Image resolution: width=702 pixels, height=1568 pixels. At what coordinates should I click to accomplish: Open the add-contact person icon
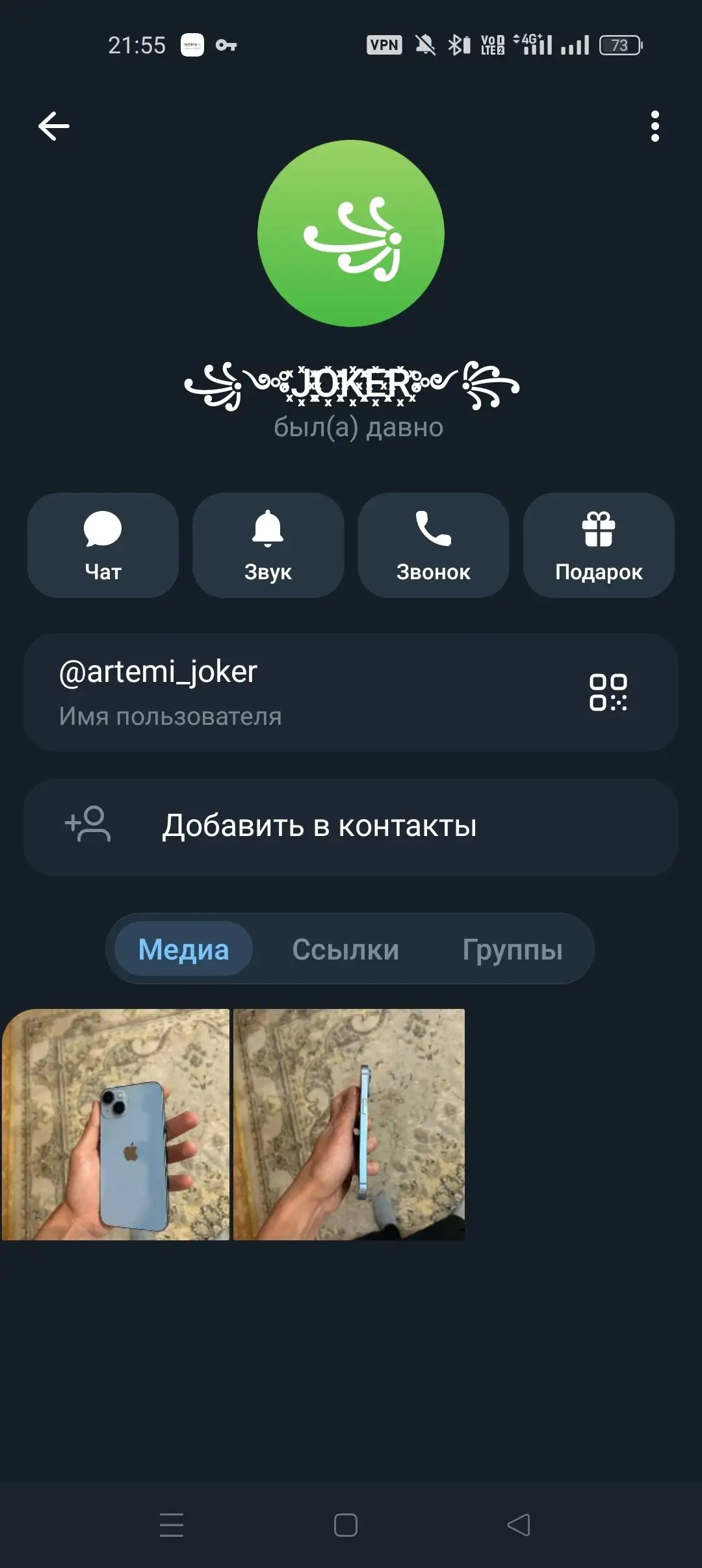click(x=88, y=826)
